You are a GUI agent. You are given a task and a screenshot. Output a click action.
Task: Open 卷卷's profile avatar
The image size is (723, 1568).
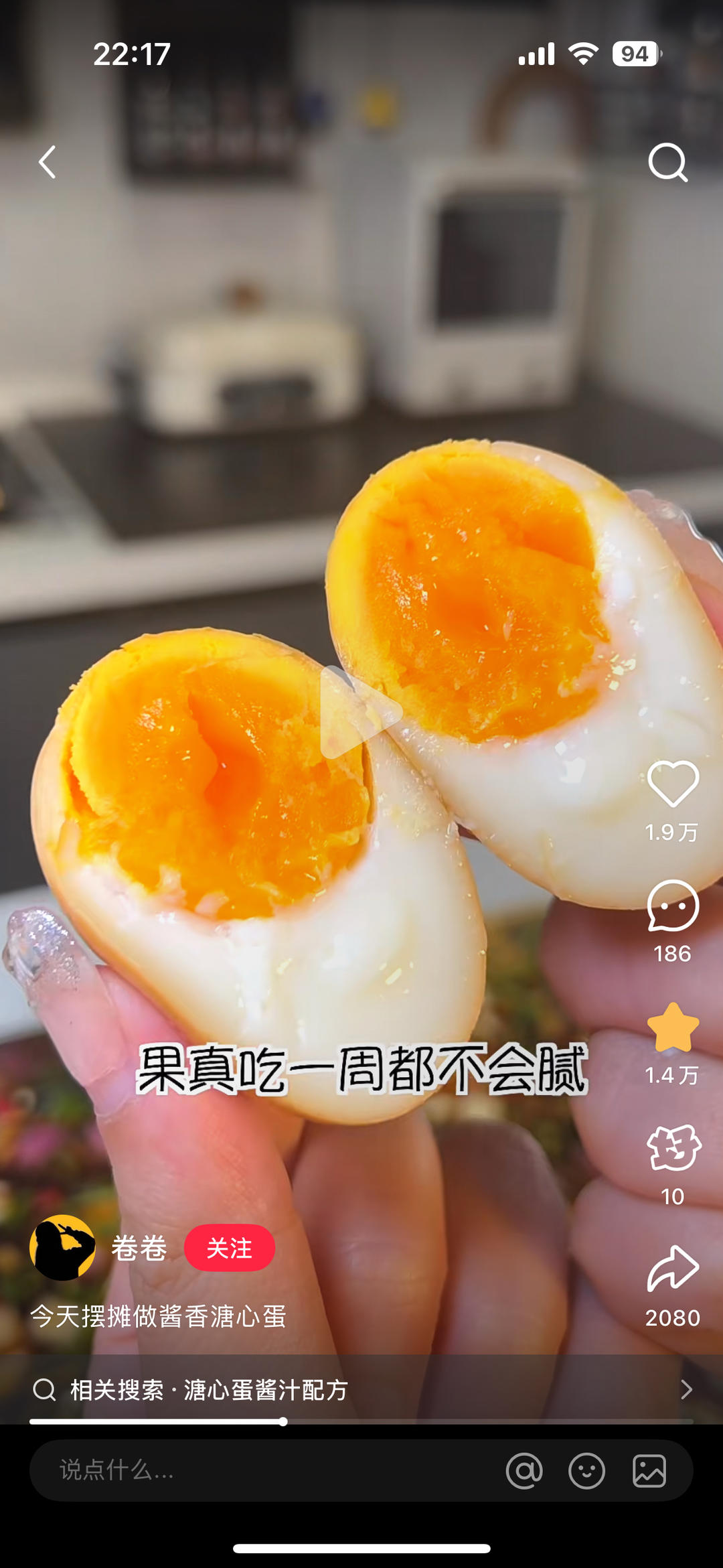coord(62,1248)
